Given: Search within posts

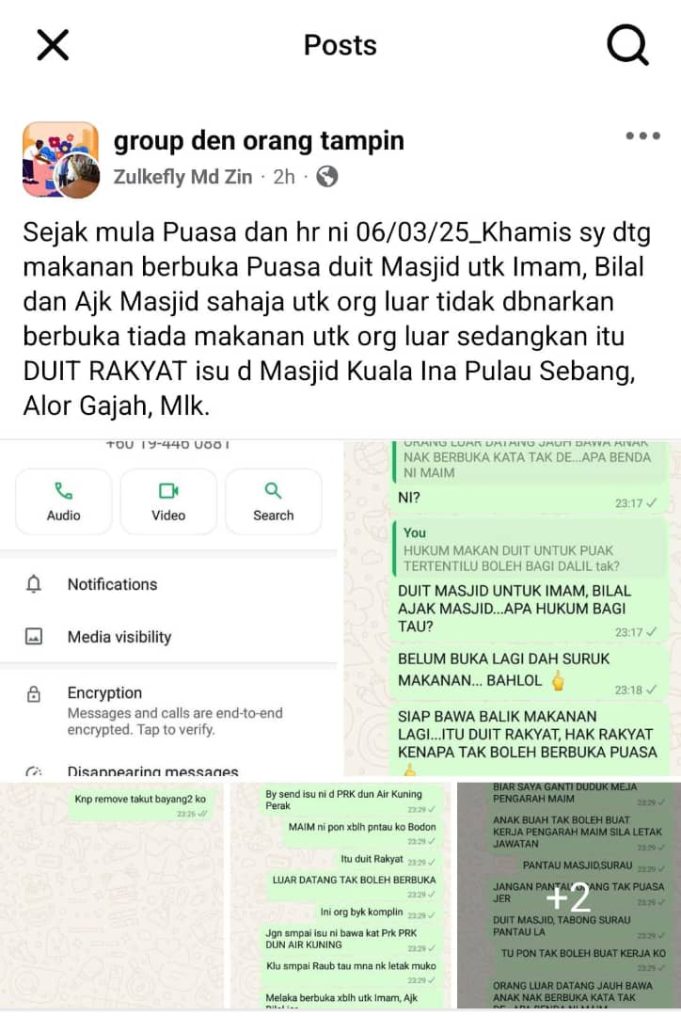Looking at the screenshot, I should [x=627, y=45].
